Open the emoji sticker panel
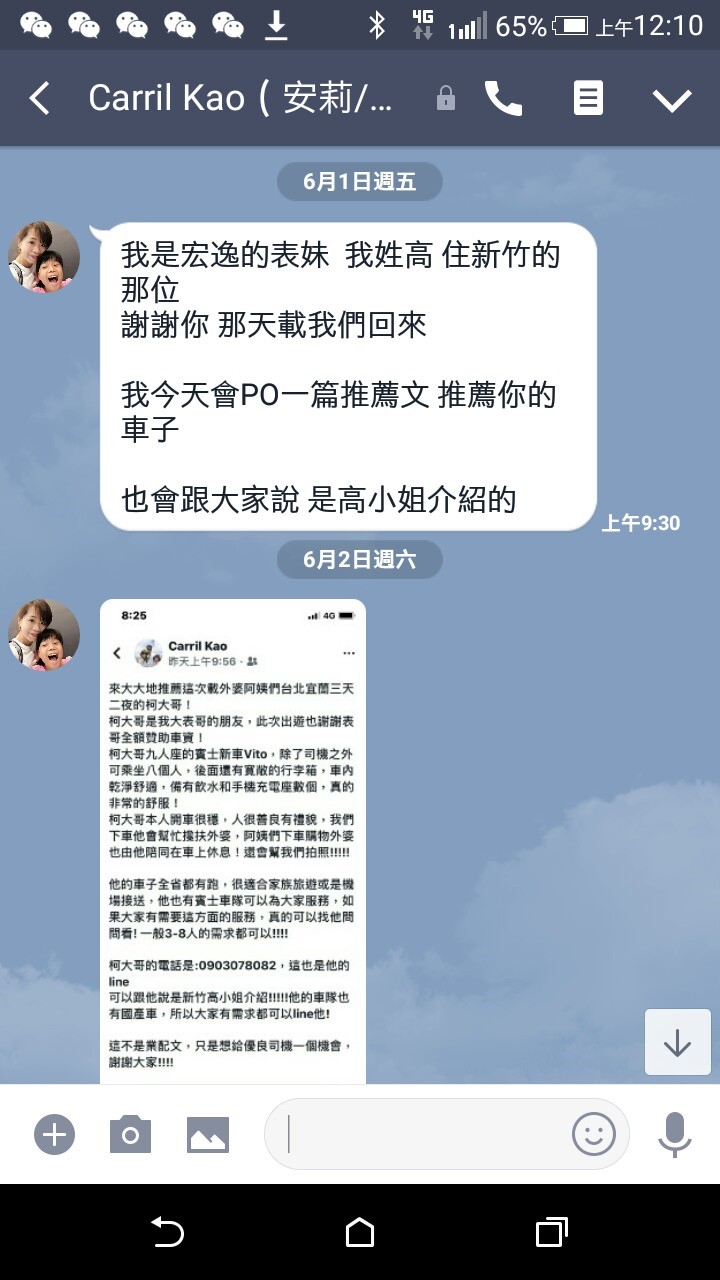 coord(593,1134)
